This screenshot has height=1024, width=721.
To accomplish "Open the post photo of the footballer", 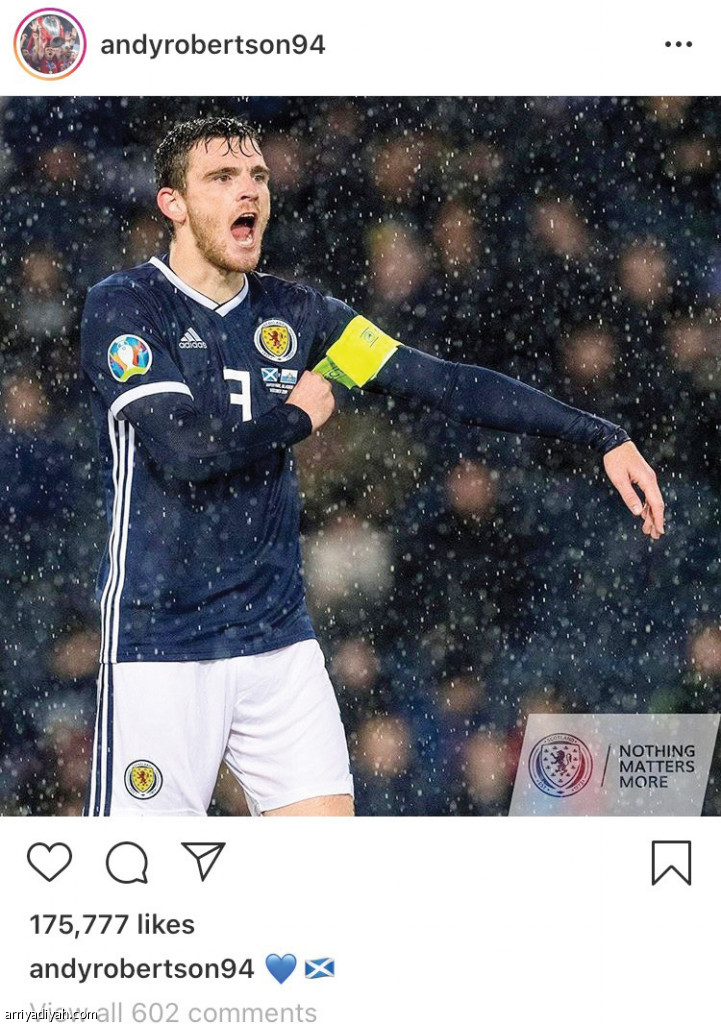I will click(x=360, y=456).
